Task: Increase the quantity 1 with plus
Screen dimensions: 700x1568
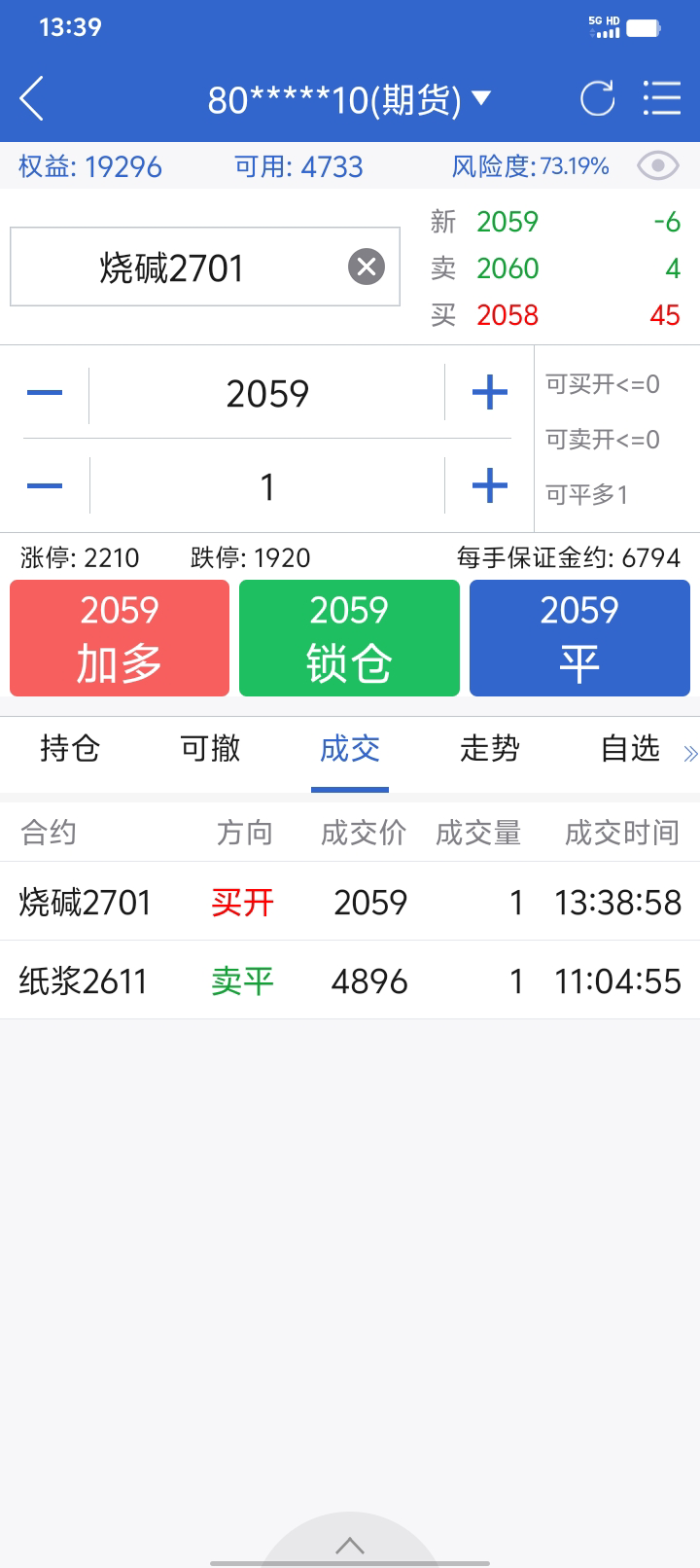Action: 490,486
